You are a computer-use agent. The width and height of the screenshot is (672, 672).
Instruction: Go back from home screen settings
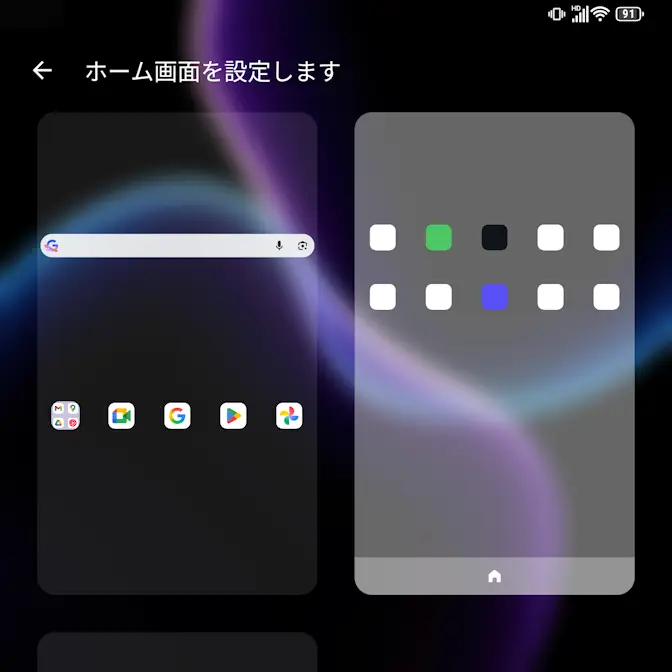42,70
